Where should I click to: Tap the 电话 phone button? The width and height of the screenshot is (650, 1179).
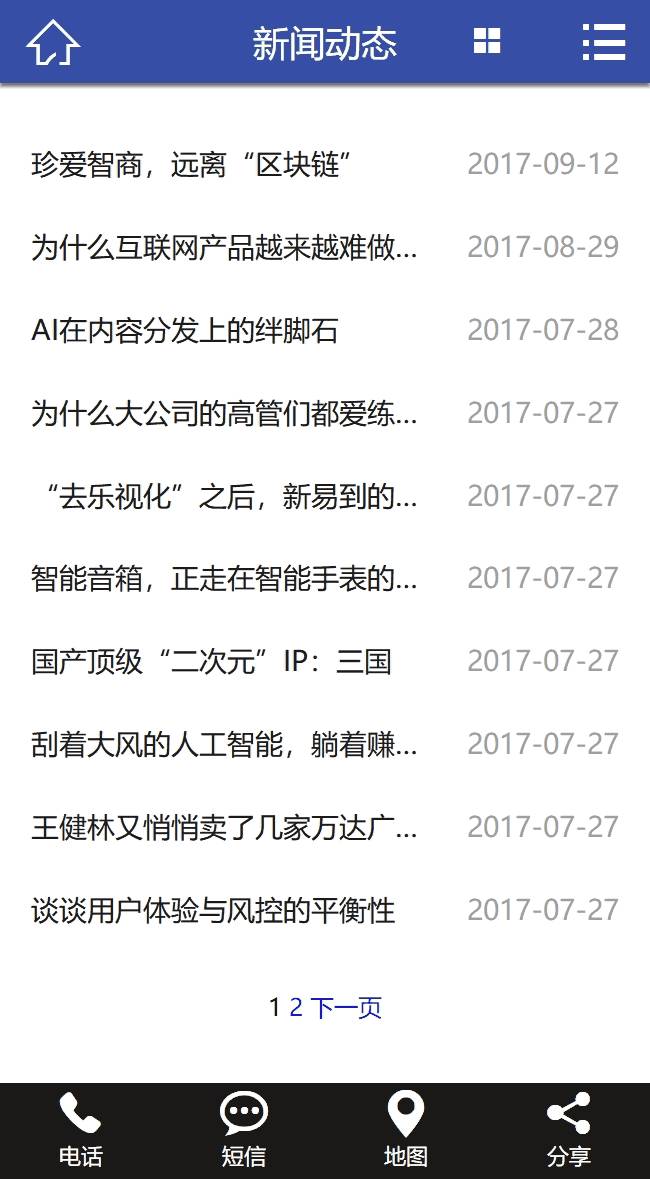pyautogui.click(x=80, y=1130)
